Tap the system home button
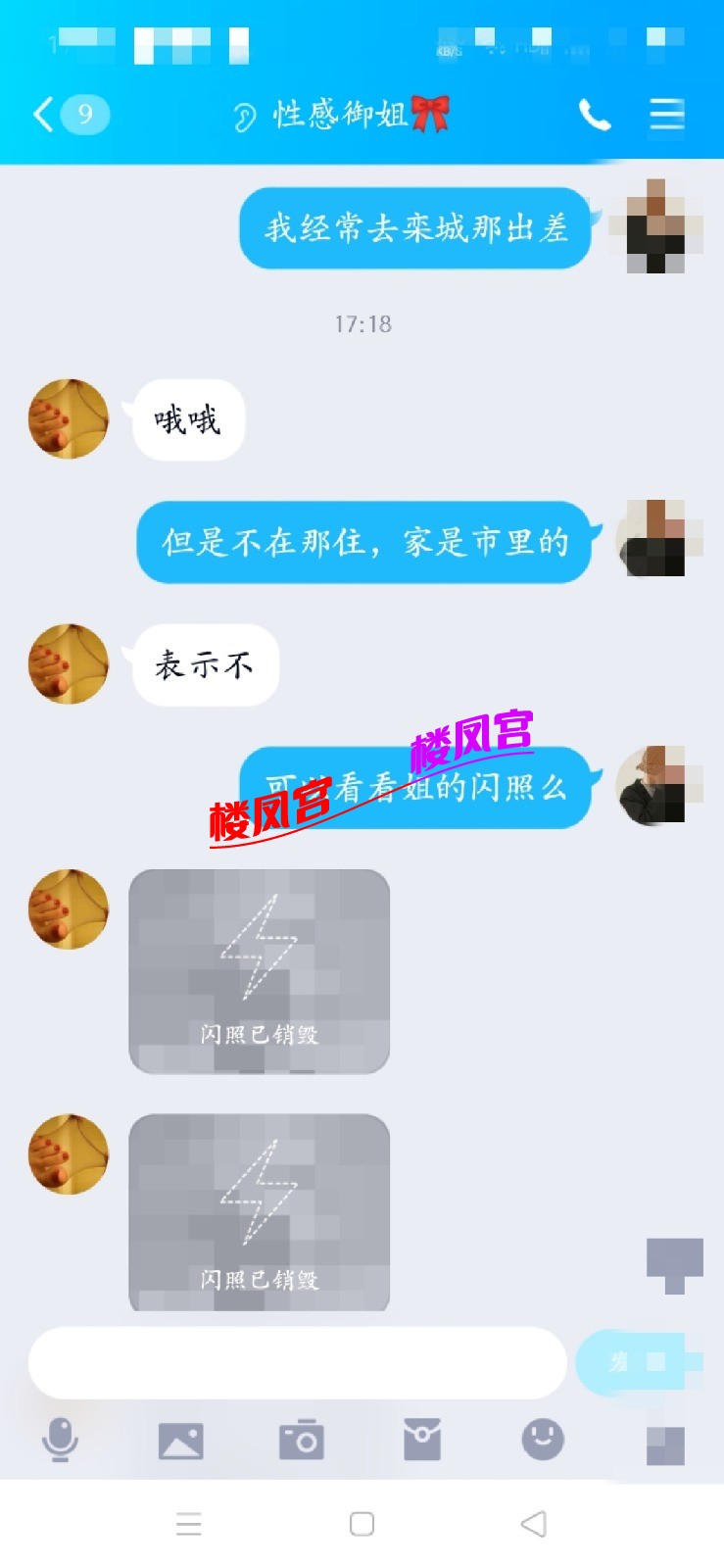Image resolution: width=724 pixels, height=1568 pixels. tap(362, 1524)
